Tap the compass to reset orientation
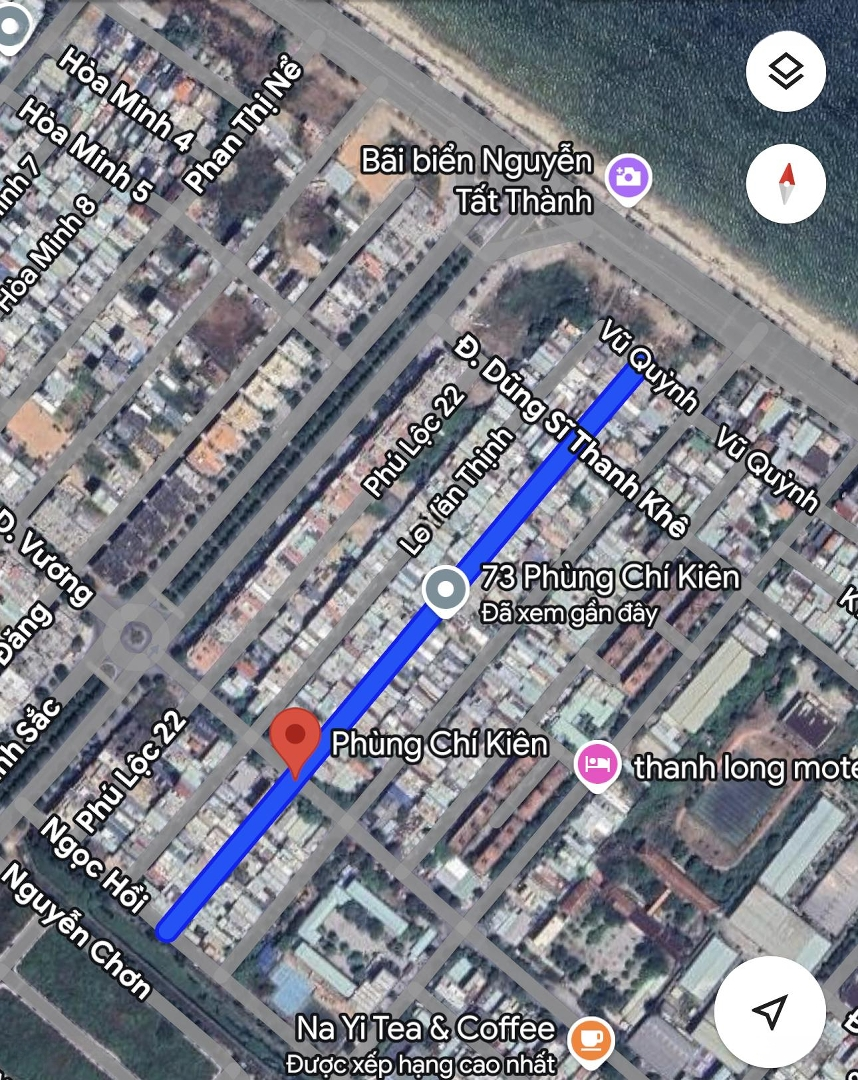Image resolution: width=858 pixels, height=1080 pixels. pos(786,184)
